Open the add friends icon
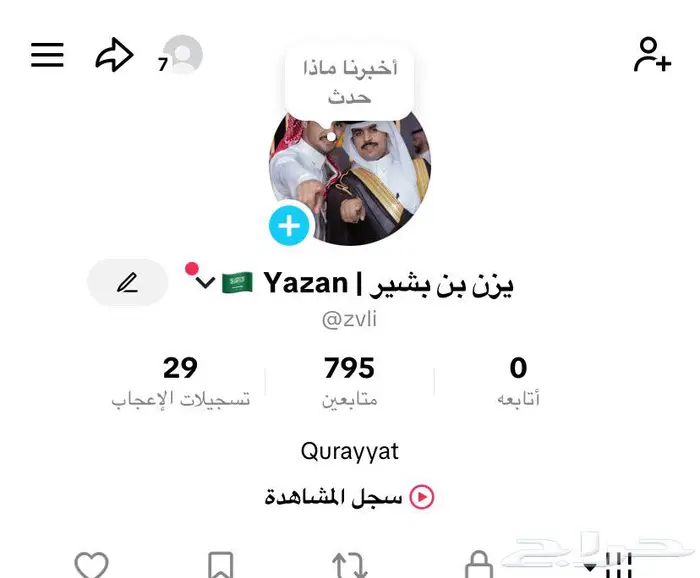Viewport: 700px width, 578px height. click(652, 55)
